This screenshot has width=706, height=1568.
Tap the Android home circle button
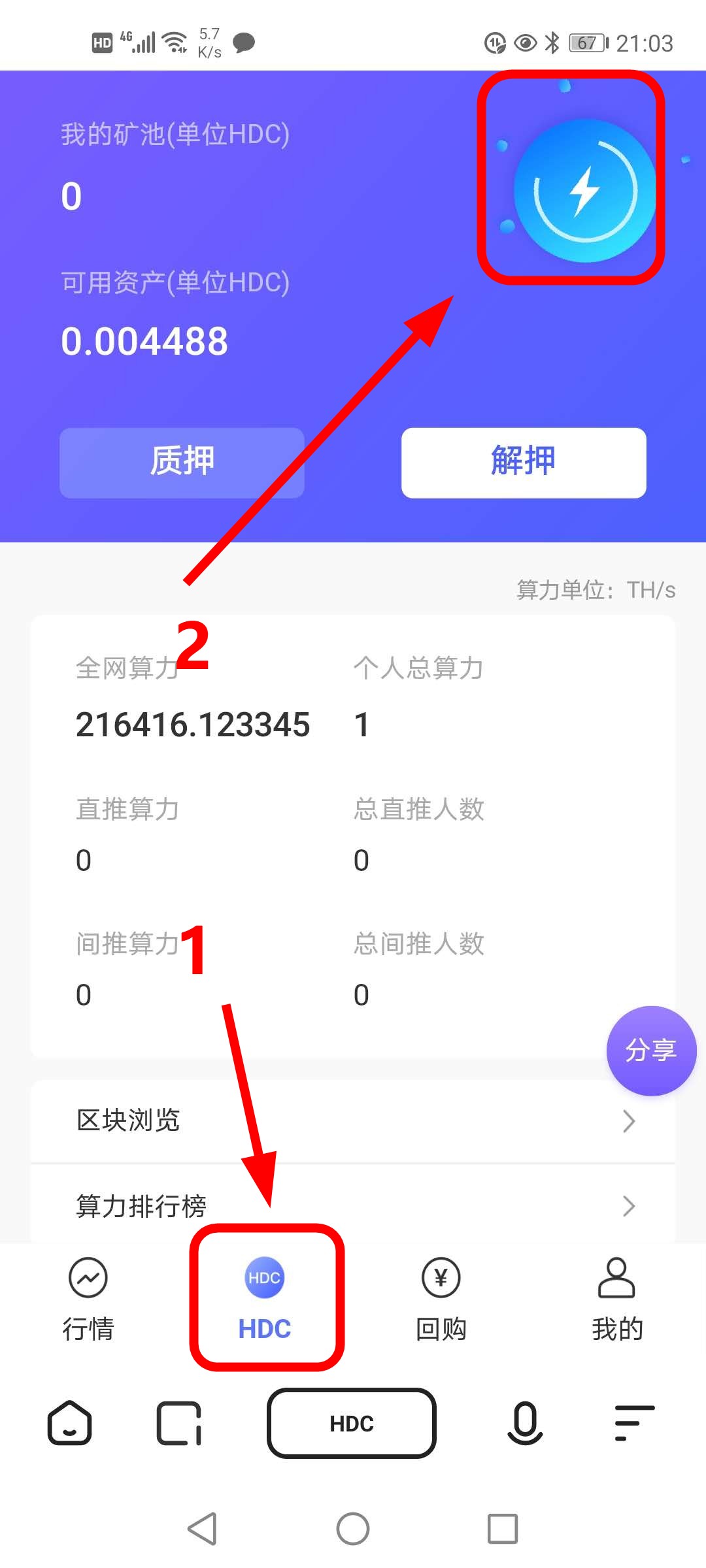[x=353, y=1529]
